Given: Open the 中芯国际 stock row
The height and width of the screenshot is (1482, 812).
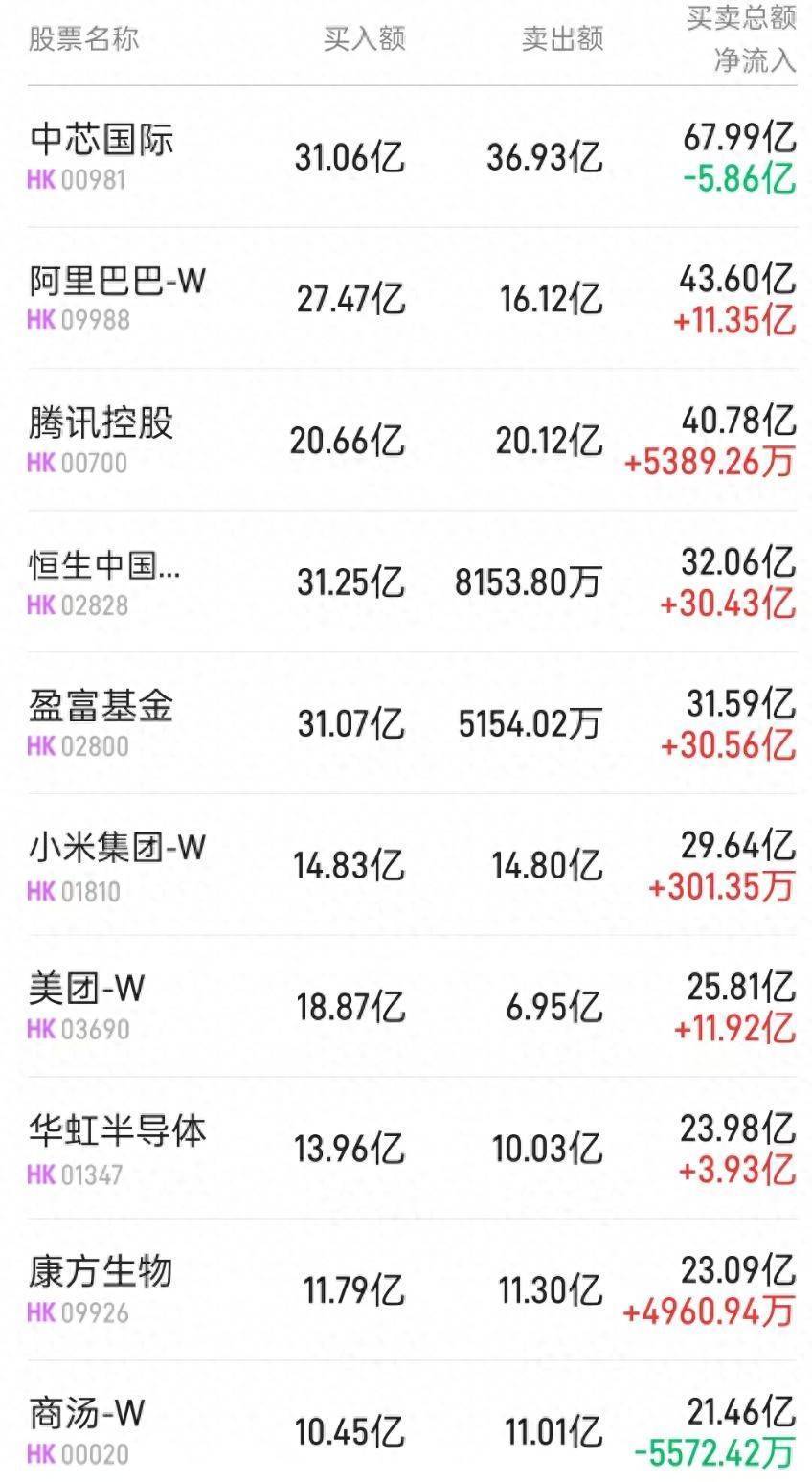Looking at the screenshot, I should coord(412,157).
